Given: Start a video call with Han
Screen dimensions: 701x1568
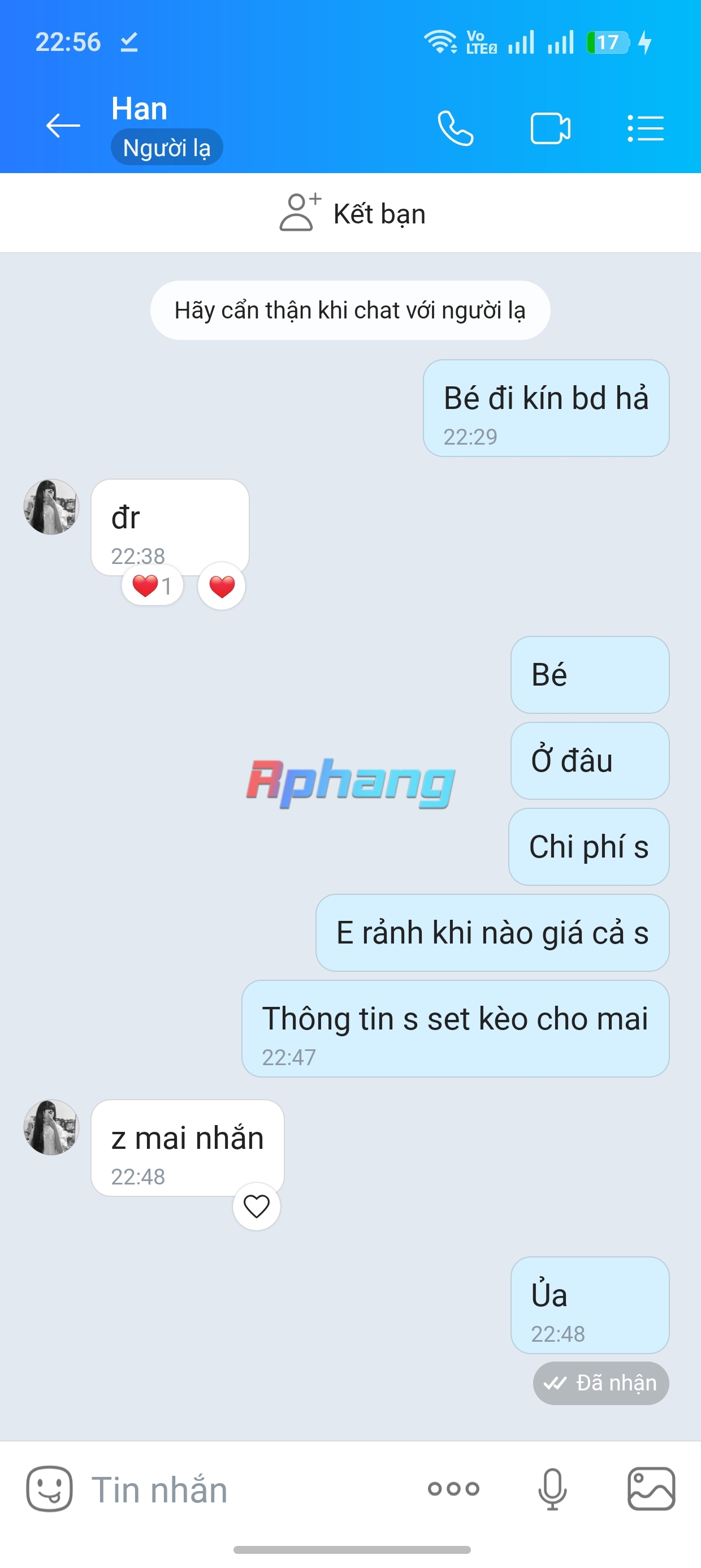Looking at the screenshot, I should [x=550, y=128].
